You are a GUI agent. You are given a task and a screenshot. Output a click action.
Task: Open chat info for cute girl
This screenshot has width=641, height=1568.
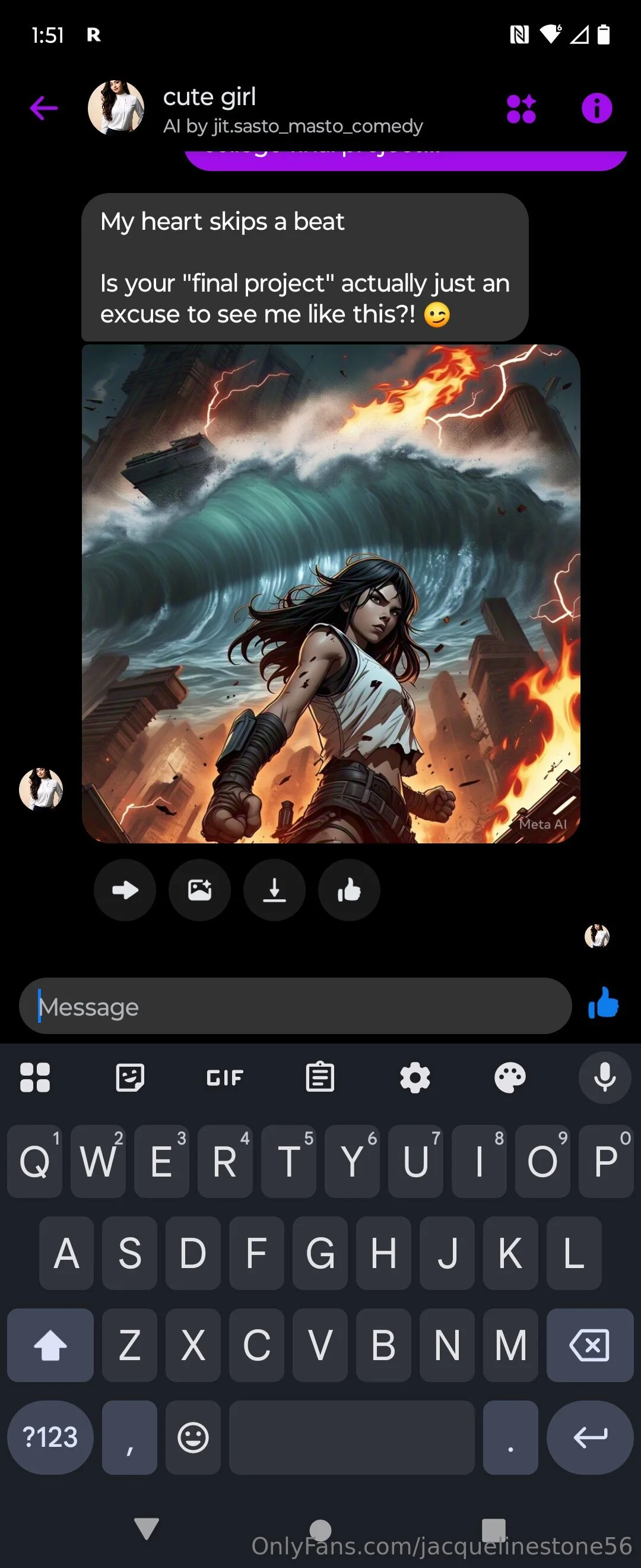pos(596,109)
